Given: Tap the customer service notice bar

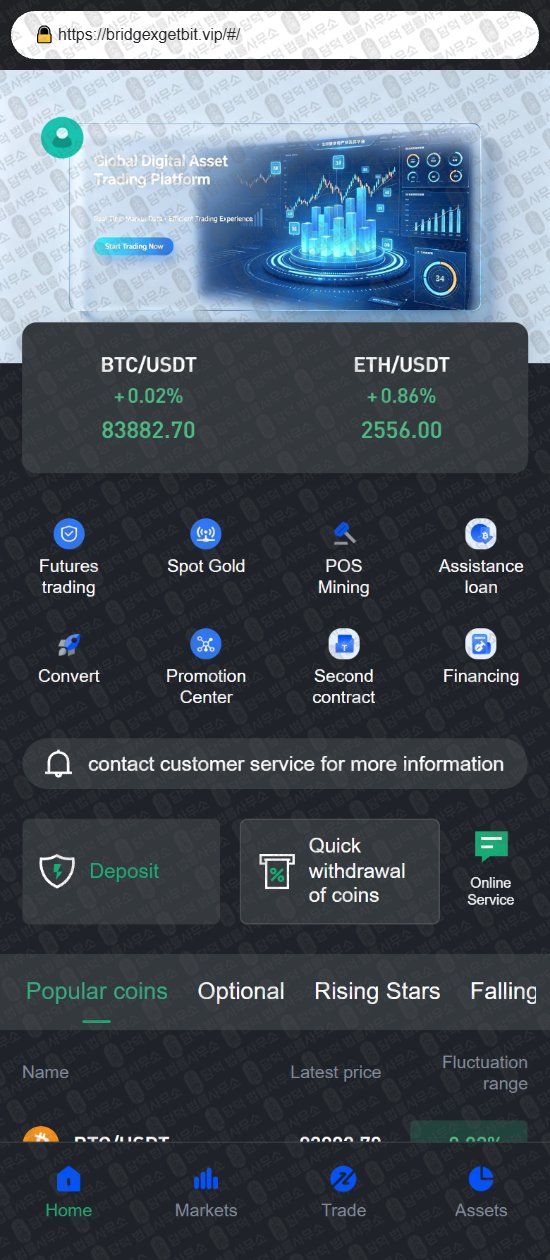Looking at the screenshot, I should (x=275, y=764).
